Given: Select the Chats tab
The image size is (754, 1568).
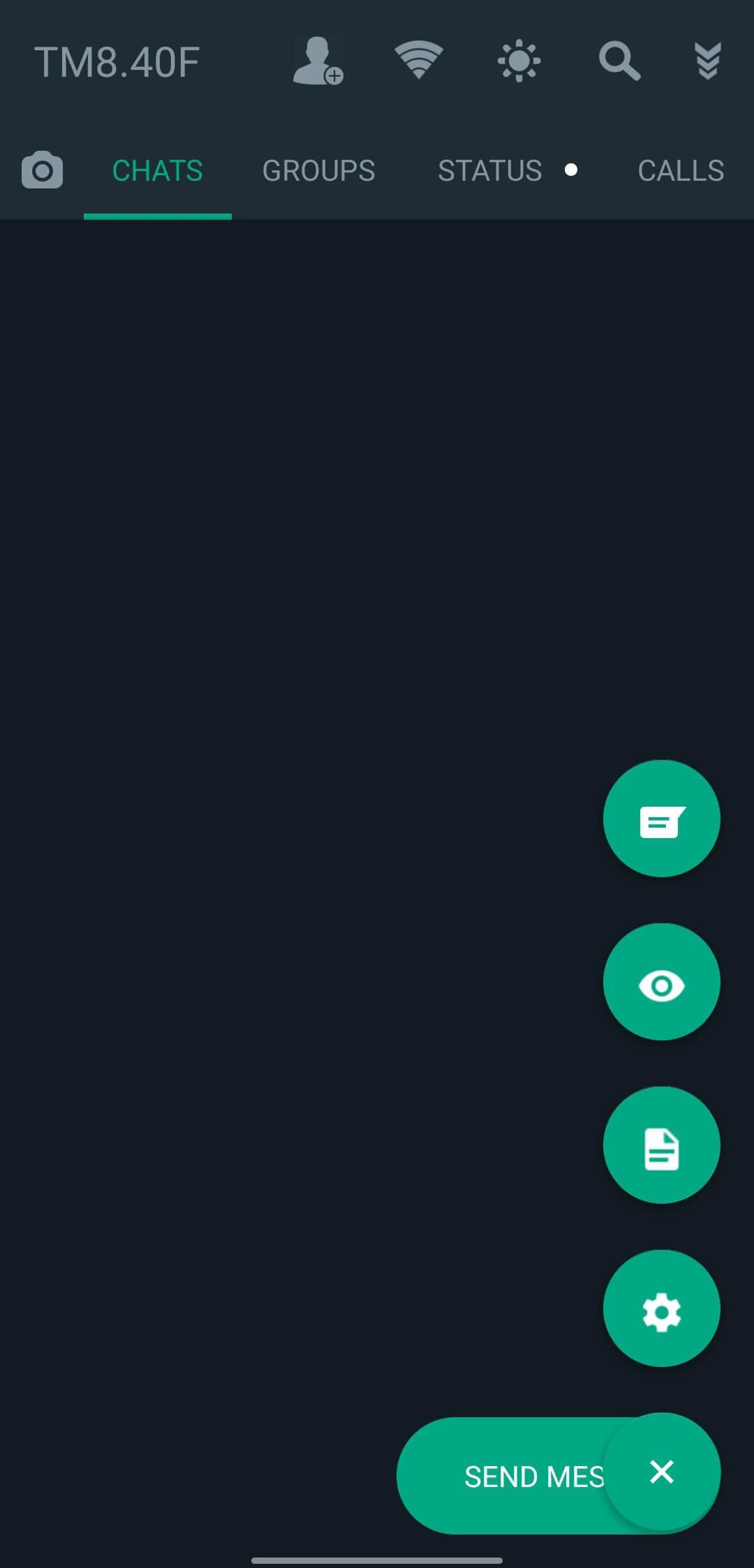Looking at the screenshot, I should 157,171.
